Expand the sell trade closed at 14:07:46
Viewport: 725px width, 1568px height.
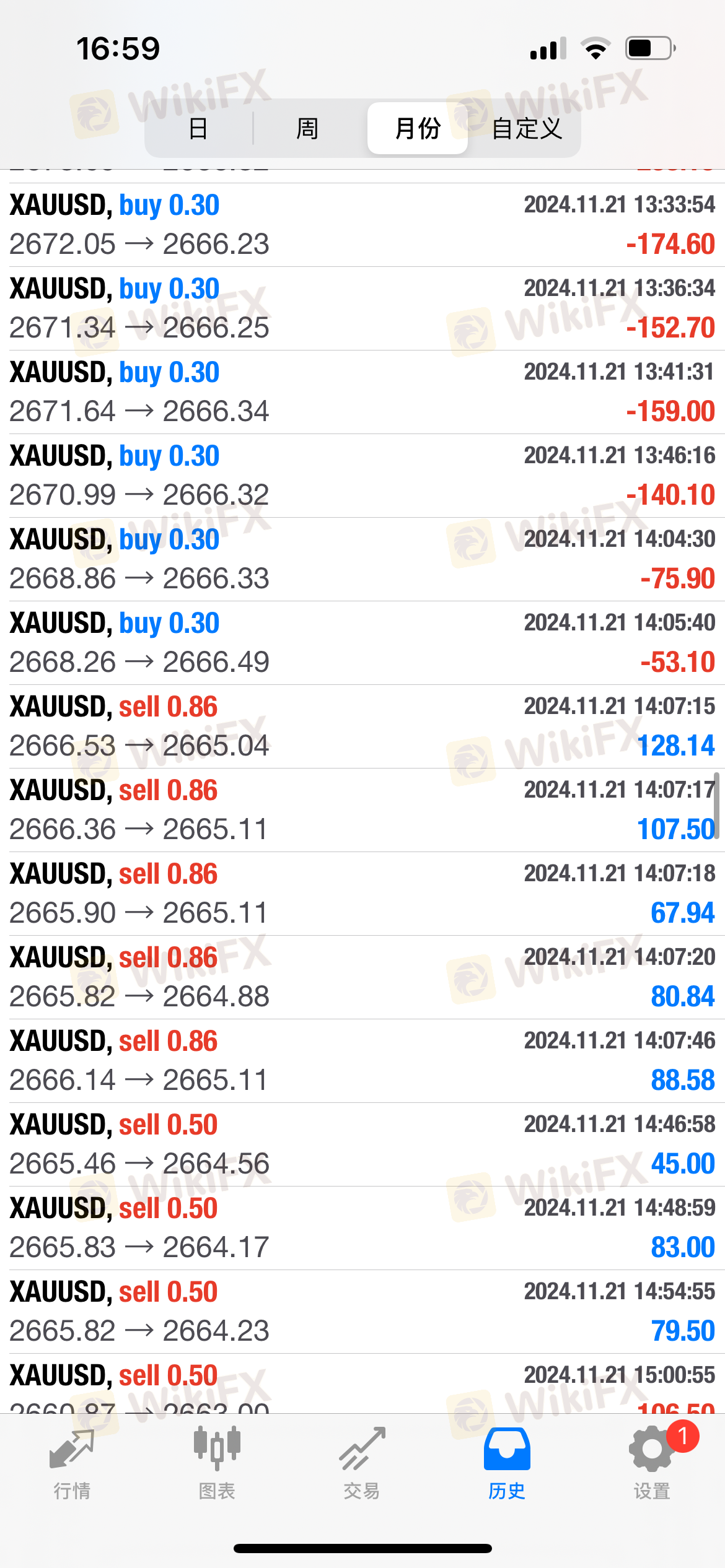[x=362, y=1061]
